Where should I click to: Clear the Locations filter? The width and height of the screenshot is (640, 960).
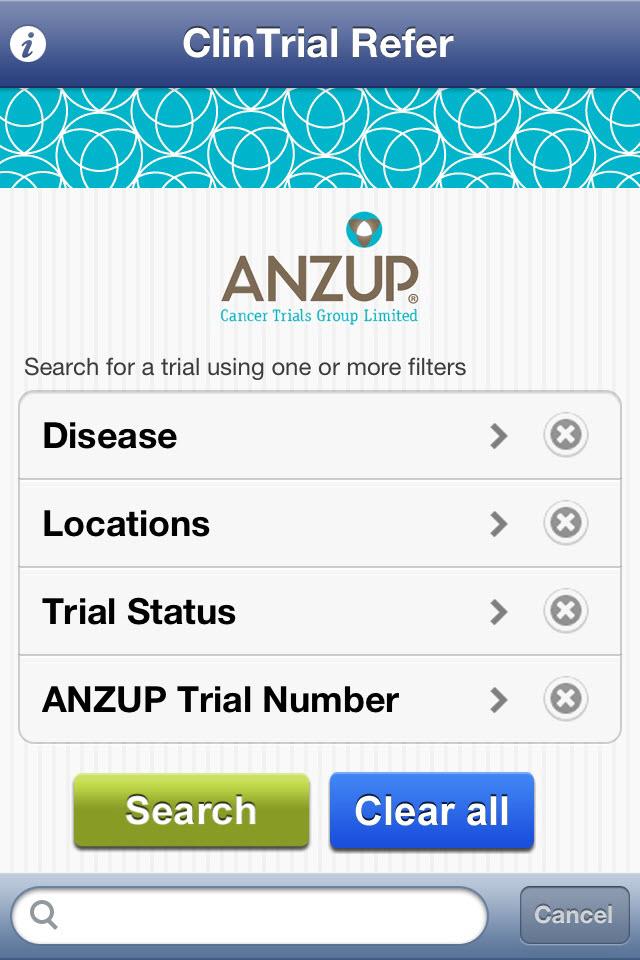coord(565,523)
